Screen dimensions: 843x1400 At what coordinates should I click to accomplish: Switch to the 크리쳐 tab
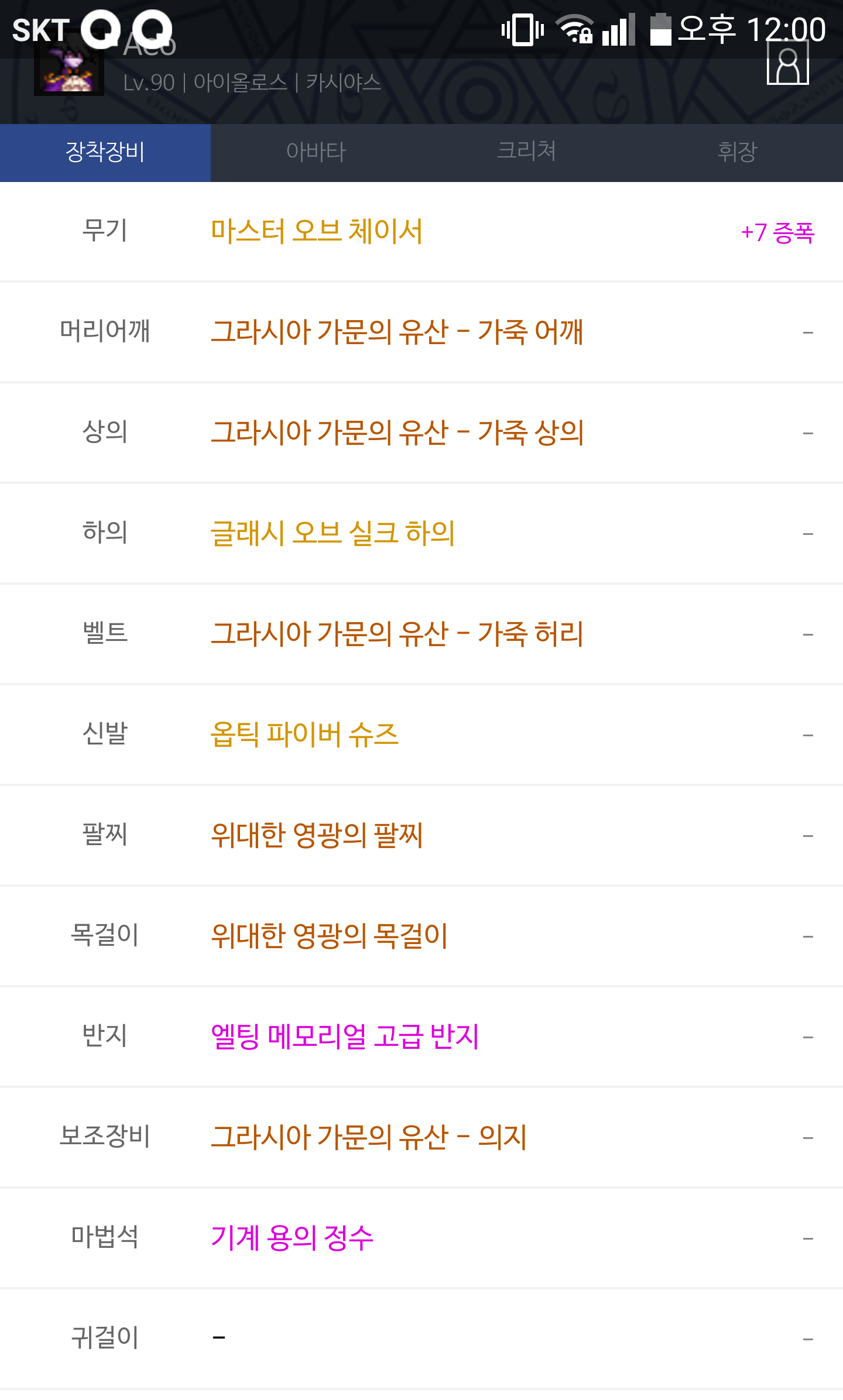coord(527,152)
